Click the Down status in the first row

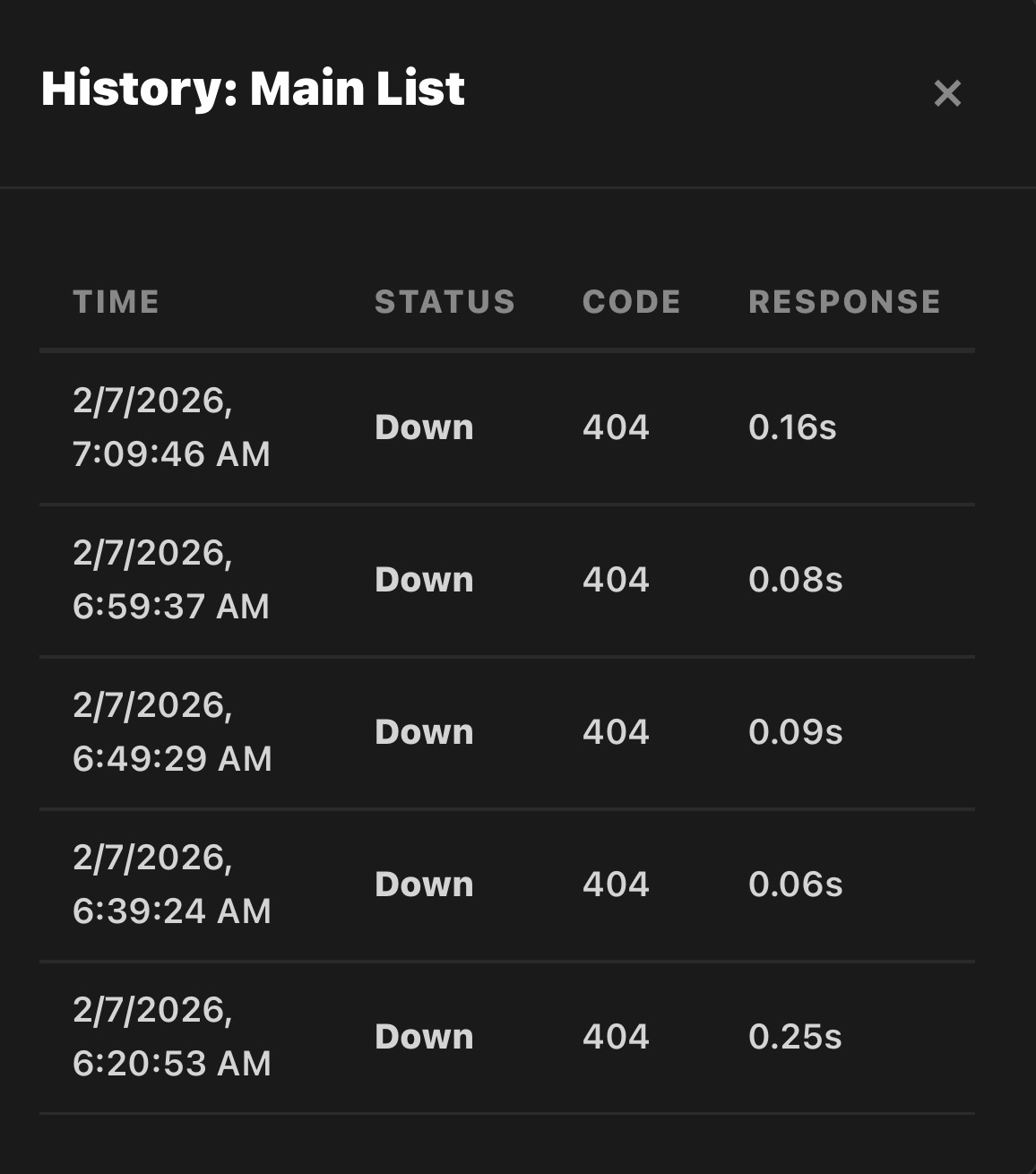coord(425,427)
